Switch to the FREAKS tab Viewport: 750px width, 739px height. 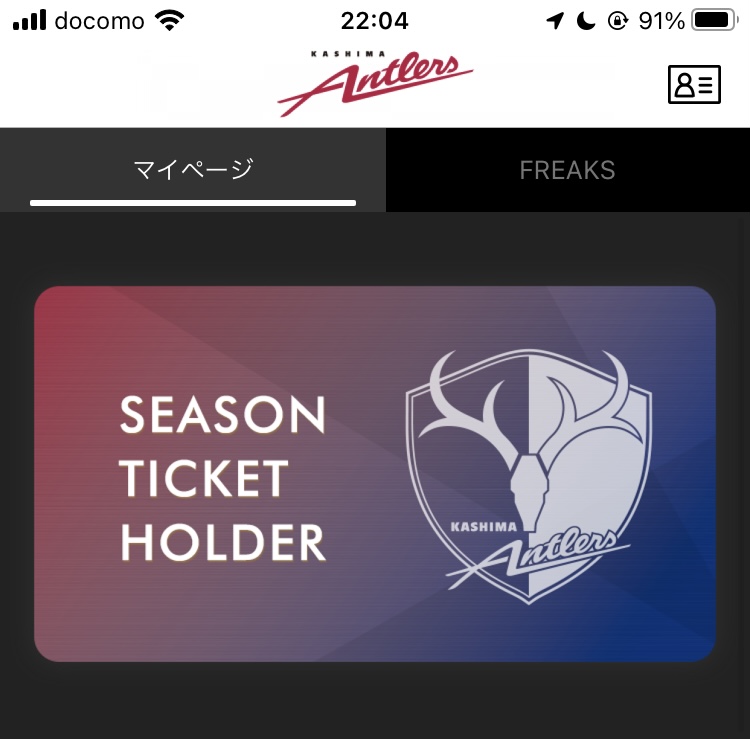(x=567, y=170)
